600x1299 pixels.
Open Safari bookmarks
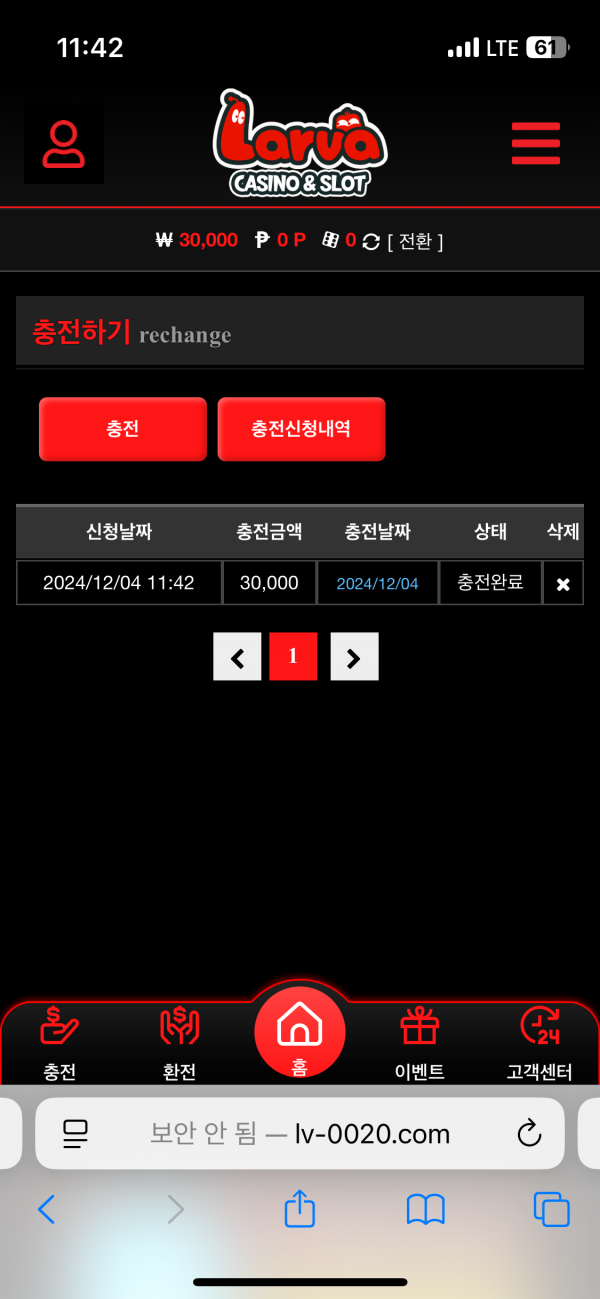pos(425,1211)
